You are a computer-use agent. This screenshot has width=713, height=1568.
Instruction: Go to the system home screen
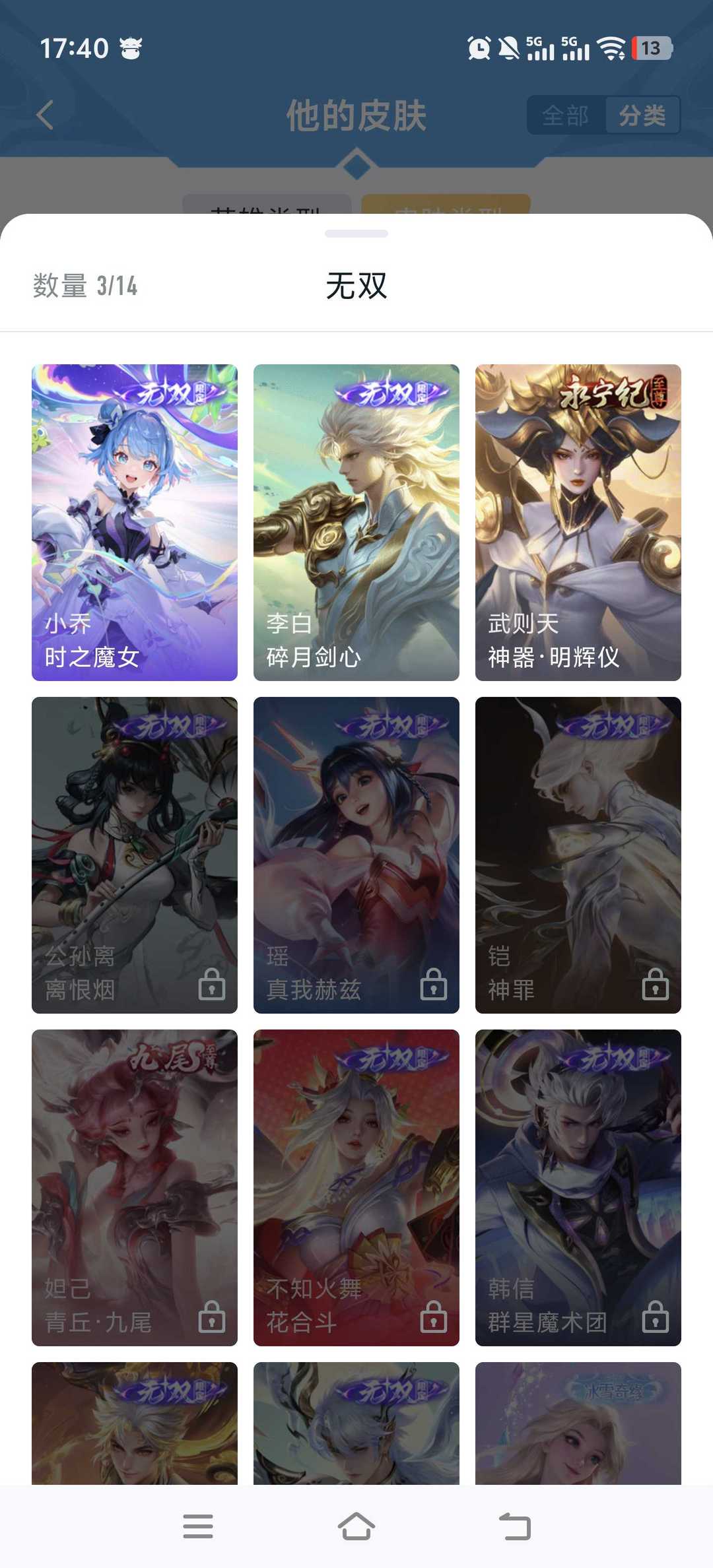click(x=356, y=1526)
